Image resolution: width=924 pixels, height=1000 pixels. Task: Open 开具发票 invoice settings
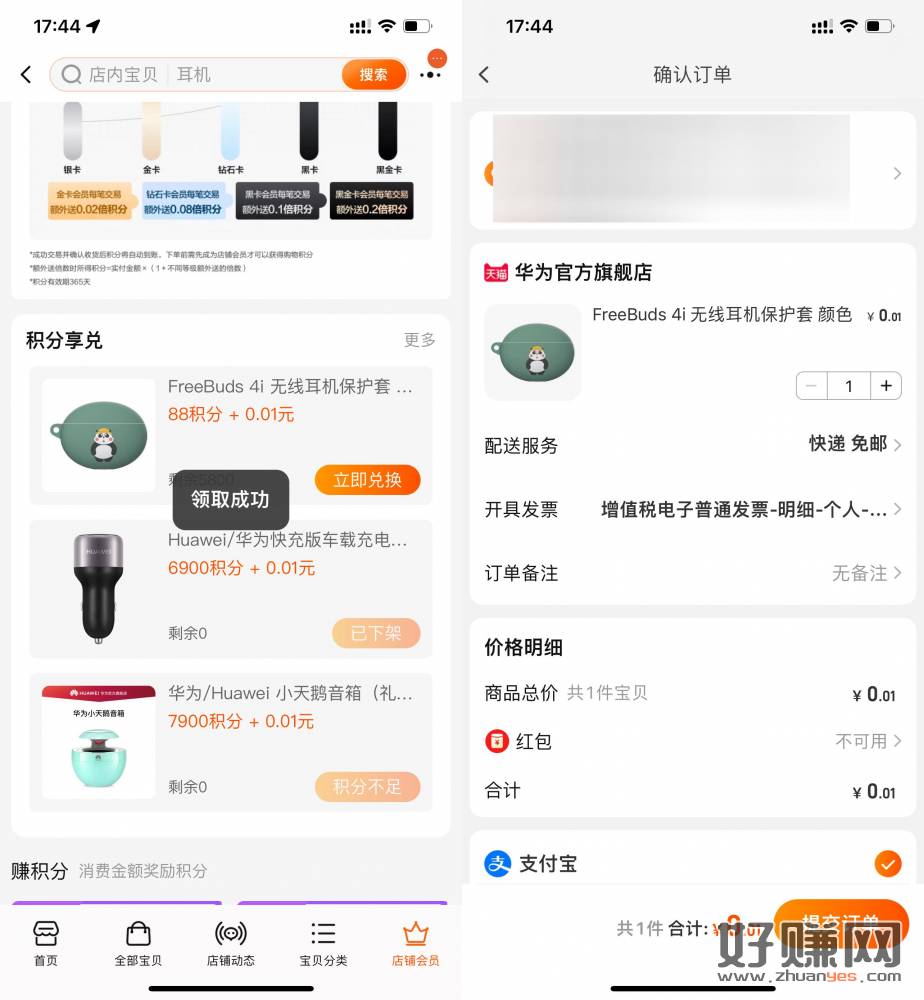coord(692,509)
